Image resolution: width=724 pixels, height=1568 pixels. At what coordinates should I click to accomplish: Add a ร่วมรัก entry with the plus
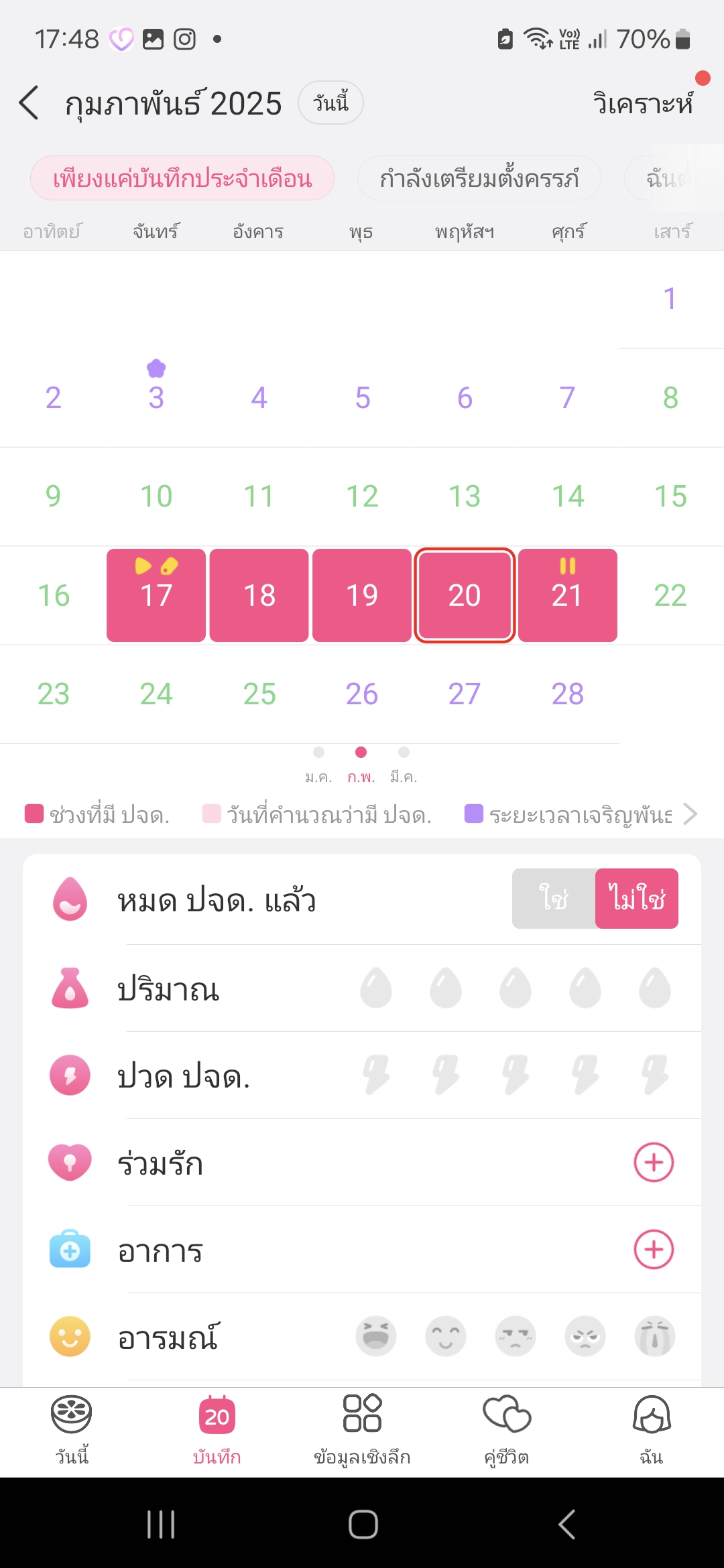click(654, 1163)
